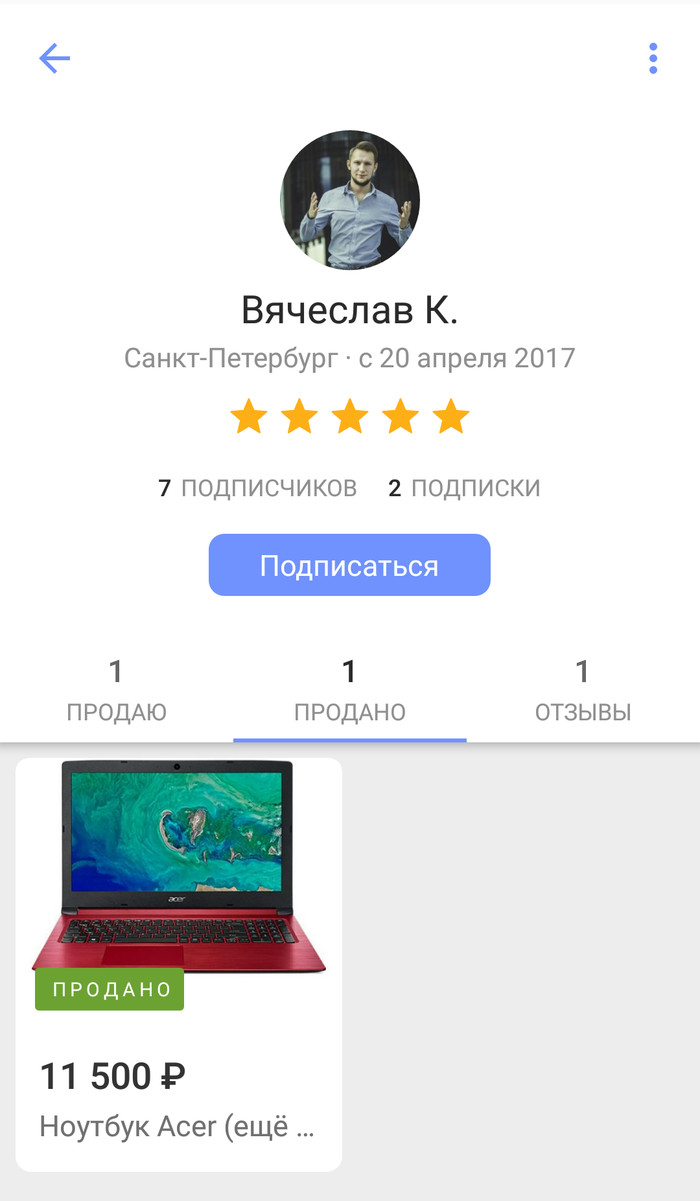
Task: View the 7 подписчиков list
Action: (x=257, y=488)
